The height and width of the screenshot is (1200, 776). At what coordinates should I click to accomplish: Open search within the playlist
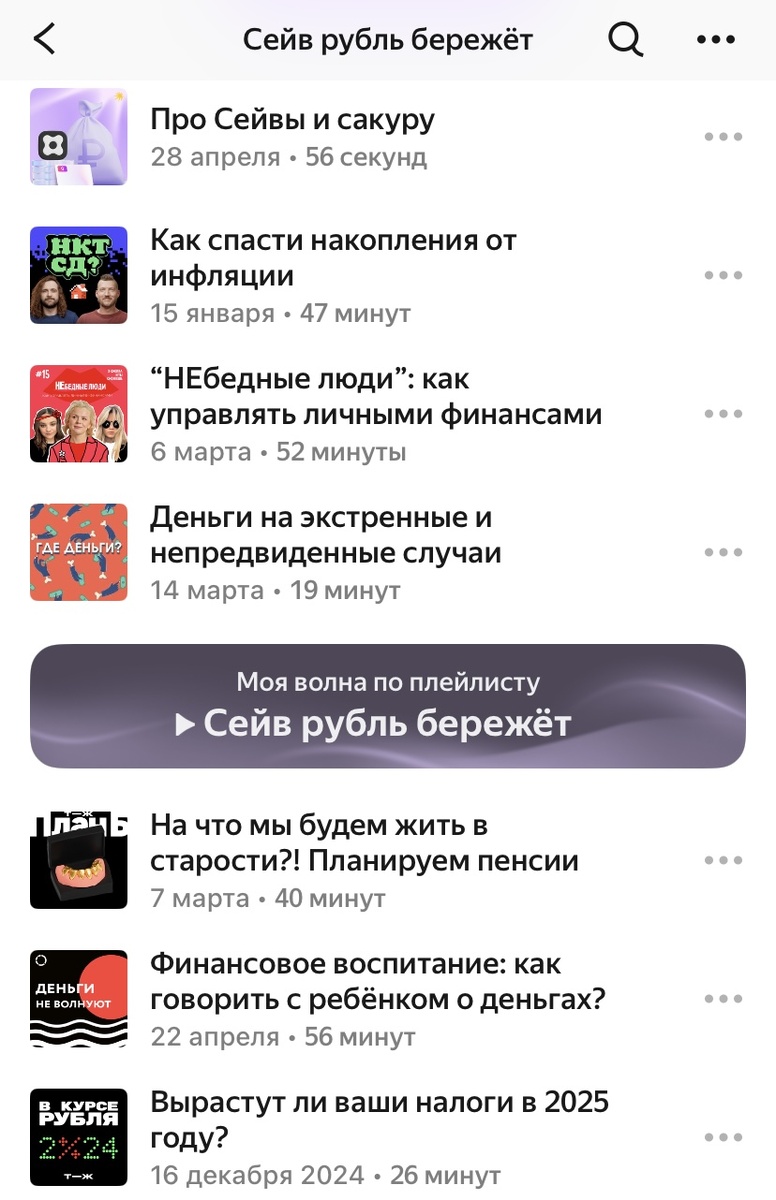623,39
